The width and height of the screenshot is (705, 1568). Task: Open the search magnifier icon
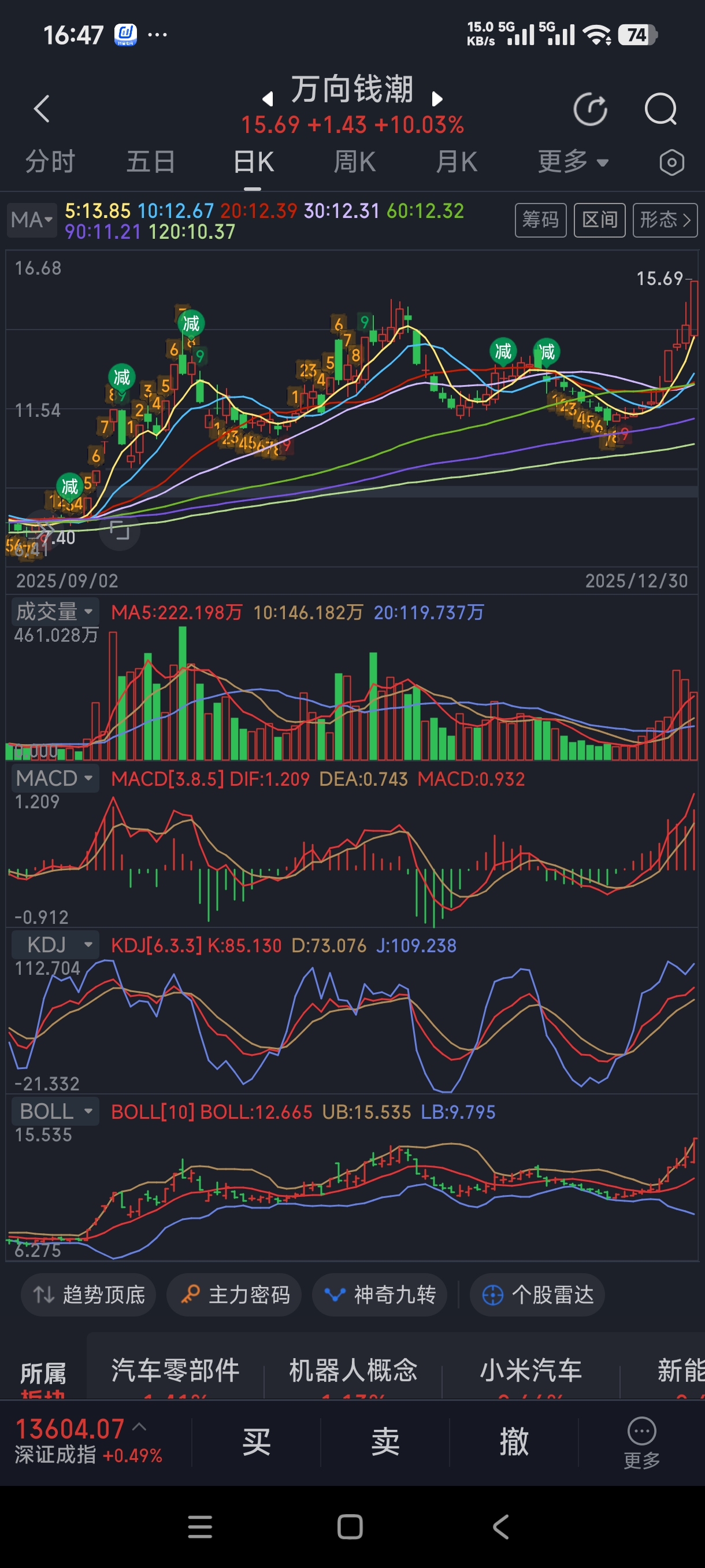pyautogui.click(x=660, y=110)
